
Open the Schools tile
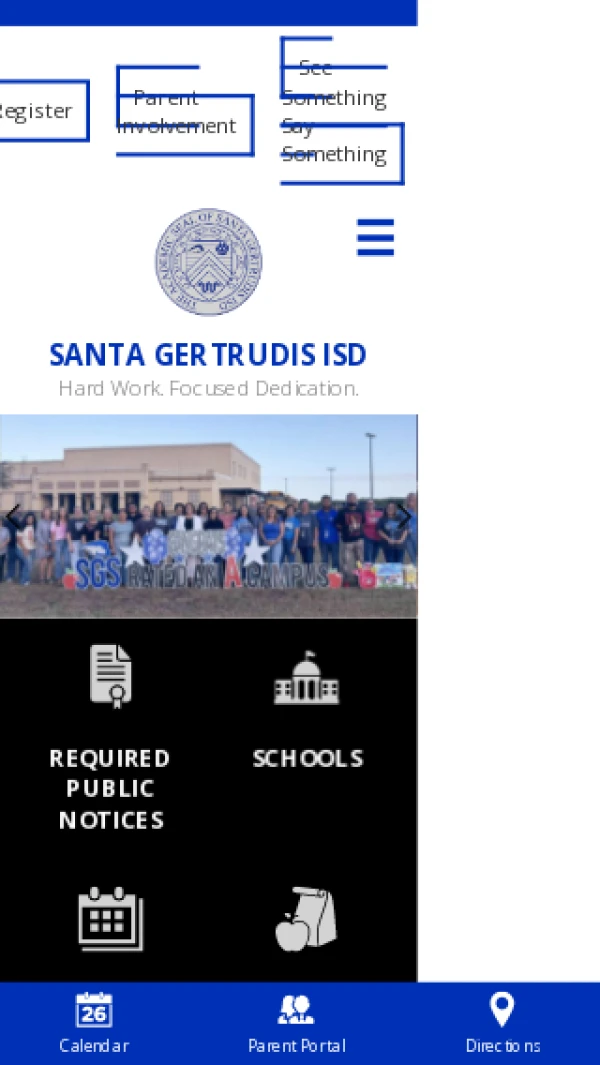[307, 710]
